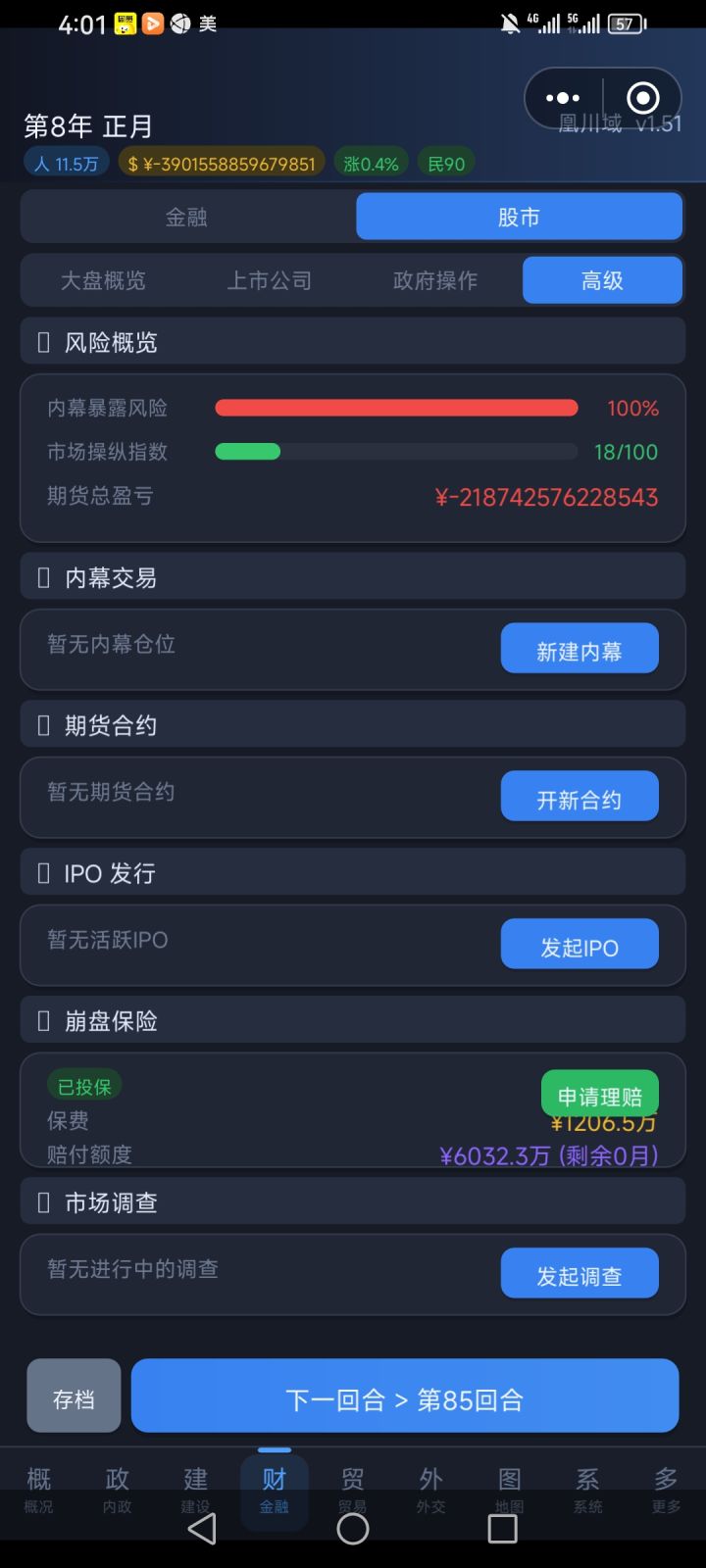Select the 内政 internal affairs icon
Screen dimensions: 706x1568
point(117,1490)
